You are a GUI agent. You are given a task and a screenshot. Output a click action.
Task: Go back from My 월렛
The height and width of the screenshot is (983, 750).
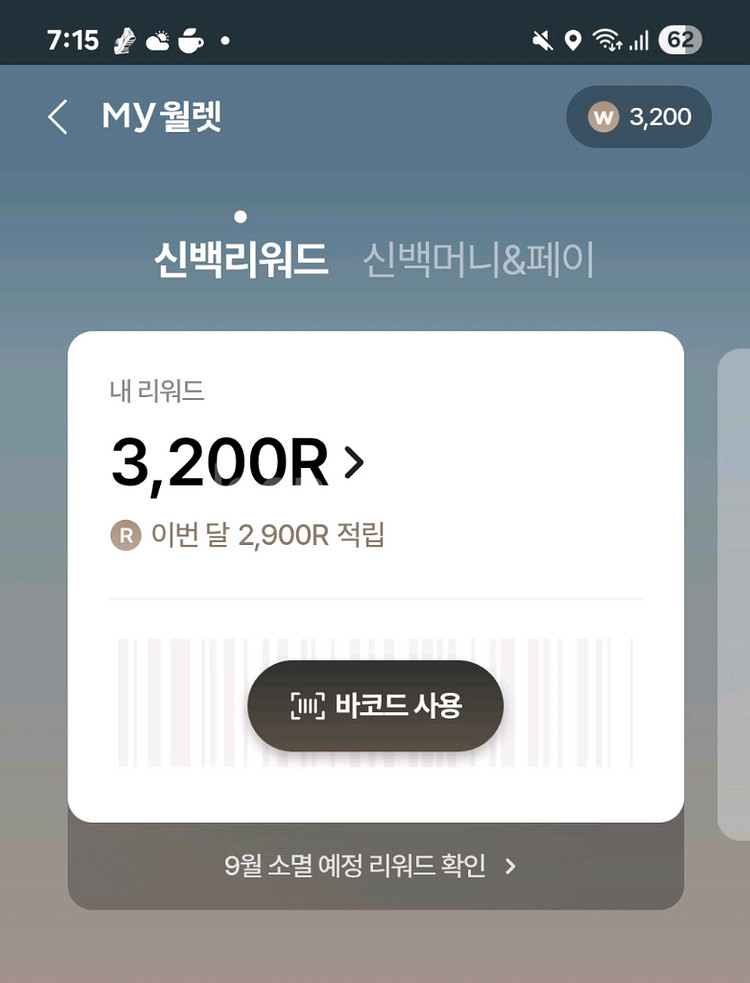click(x=58, y=117)
